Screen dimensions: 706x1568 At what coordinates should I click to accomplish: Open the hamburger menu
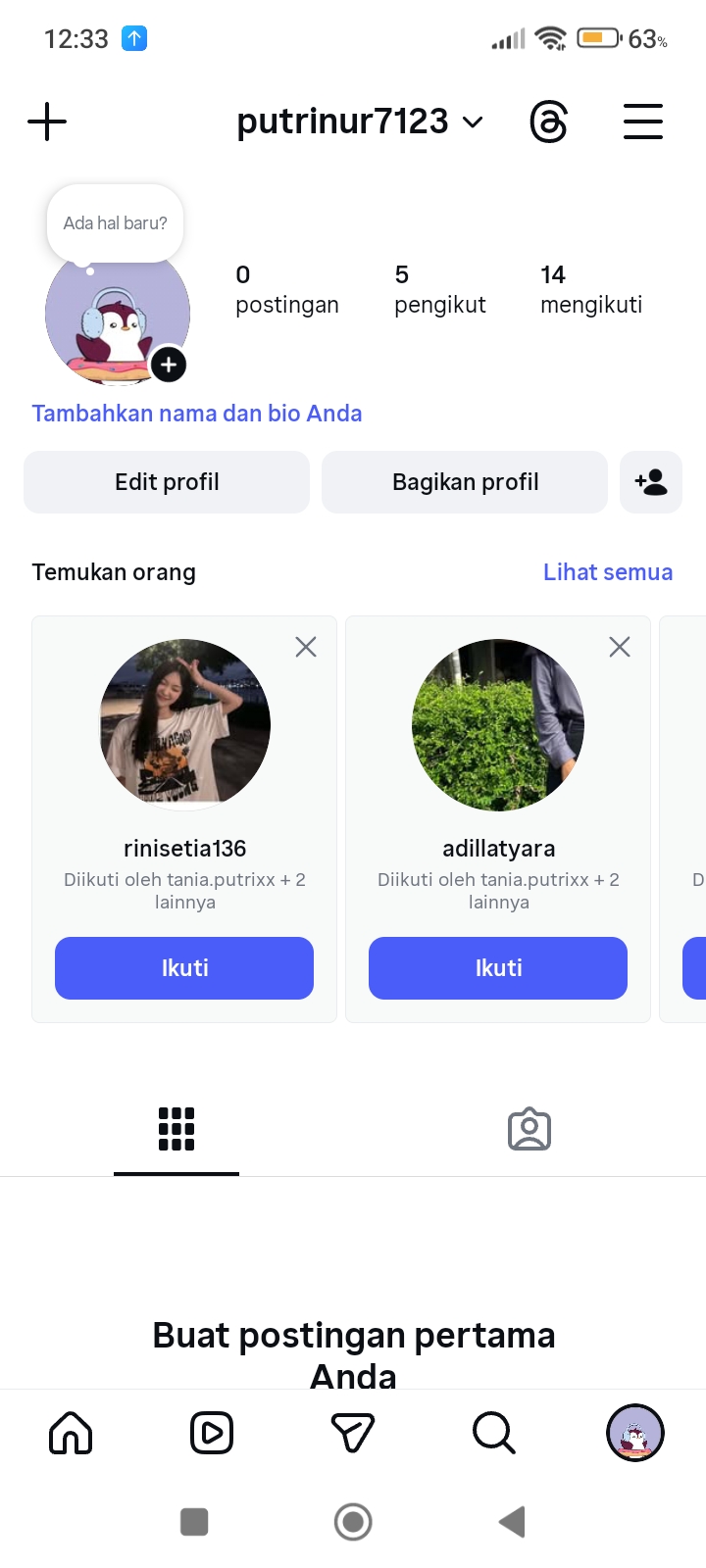click(643, 122)
